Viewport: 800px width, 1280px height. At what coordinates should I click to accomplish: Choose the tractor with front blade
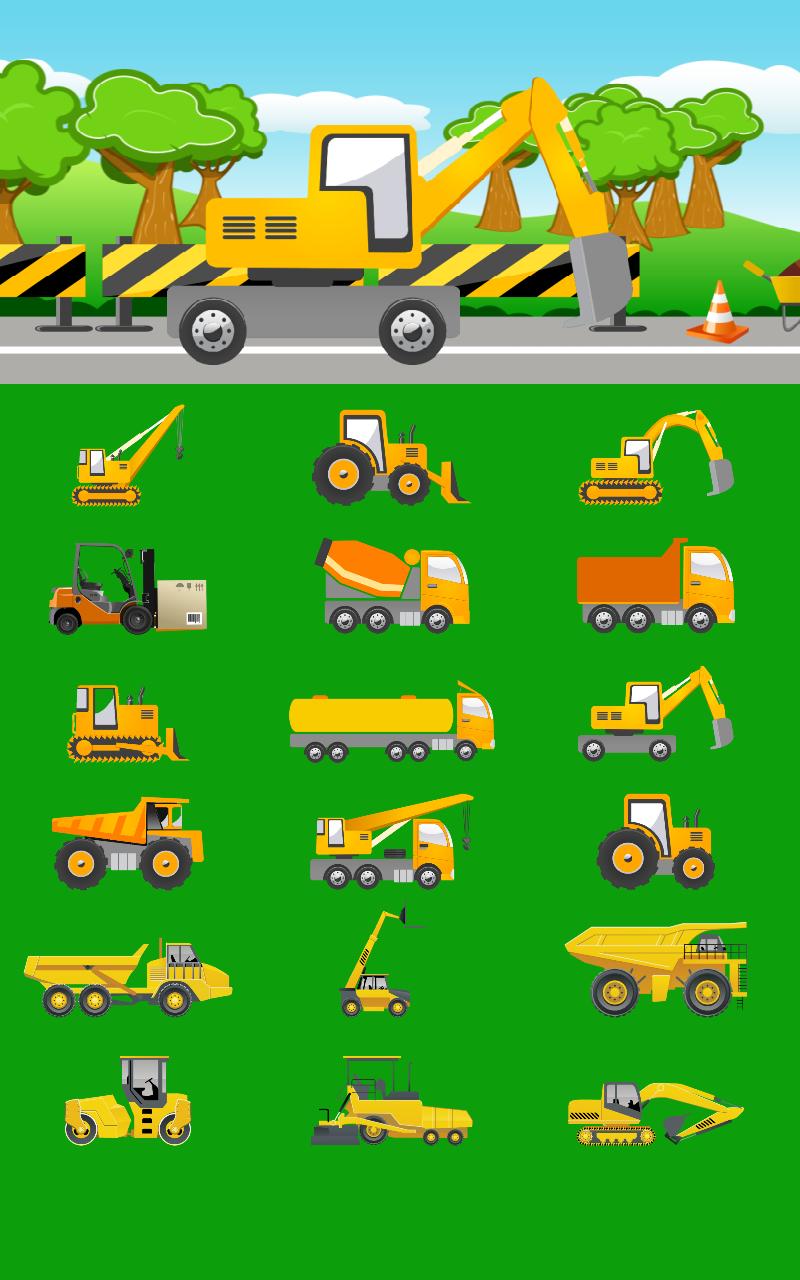coord(390,457)
